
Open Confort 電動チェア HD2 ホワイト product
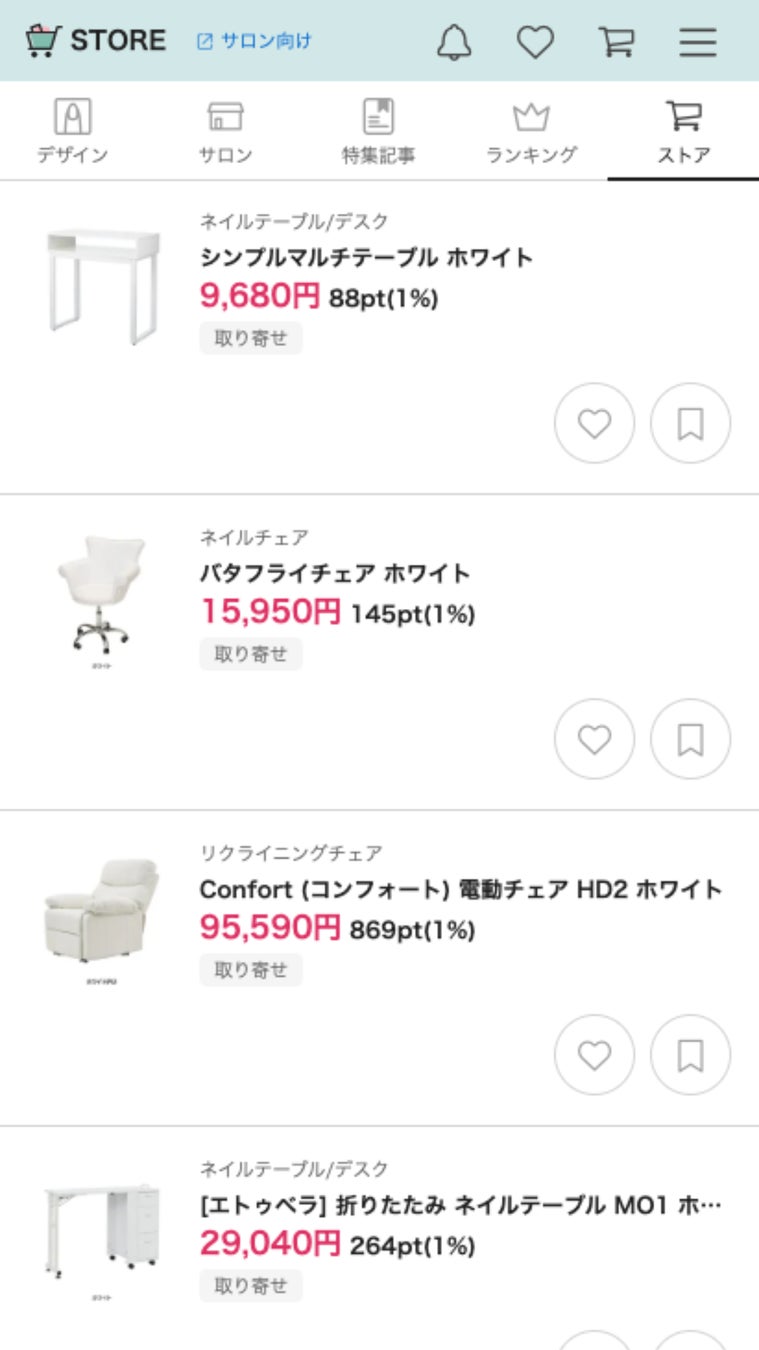460,889
